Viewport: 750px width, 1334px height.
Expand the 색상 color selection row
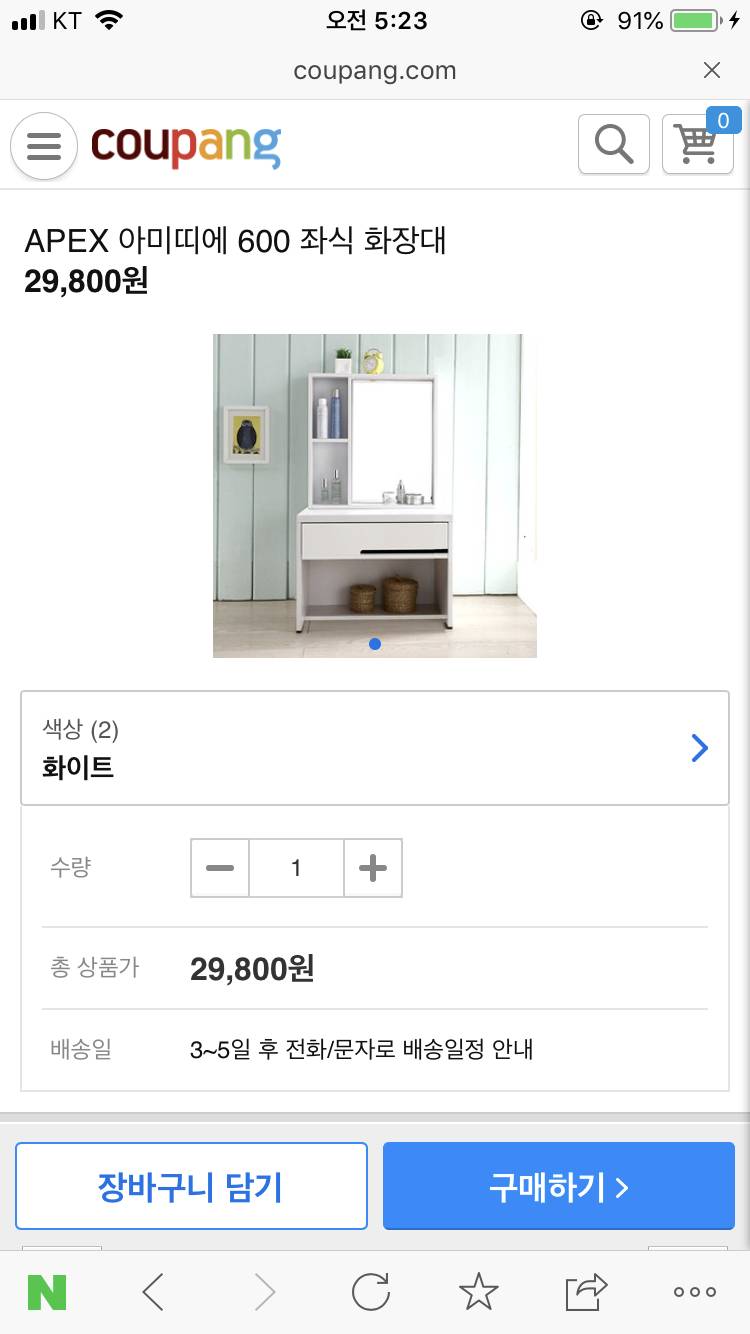375,748
